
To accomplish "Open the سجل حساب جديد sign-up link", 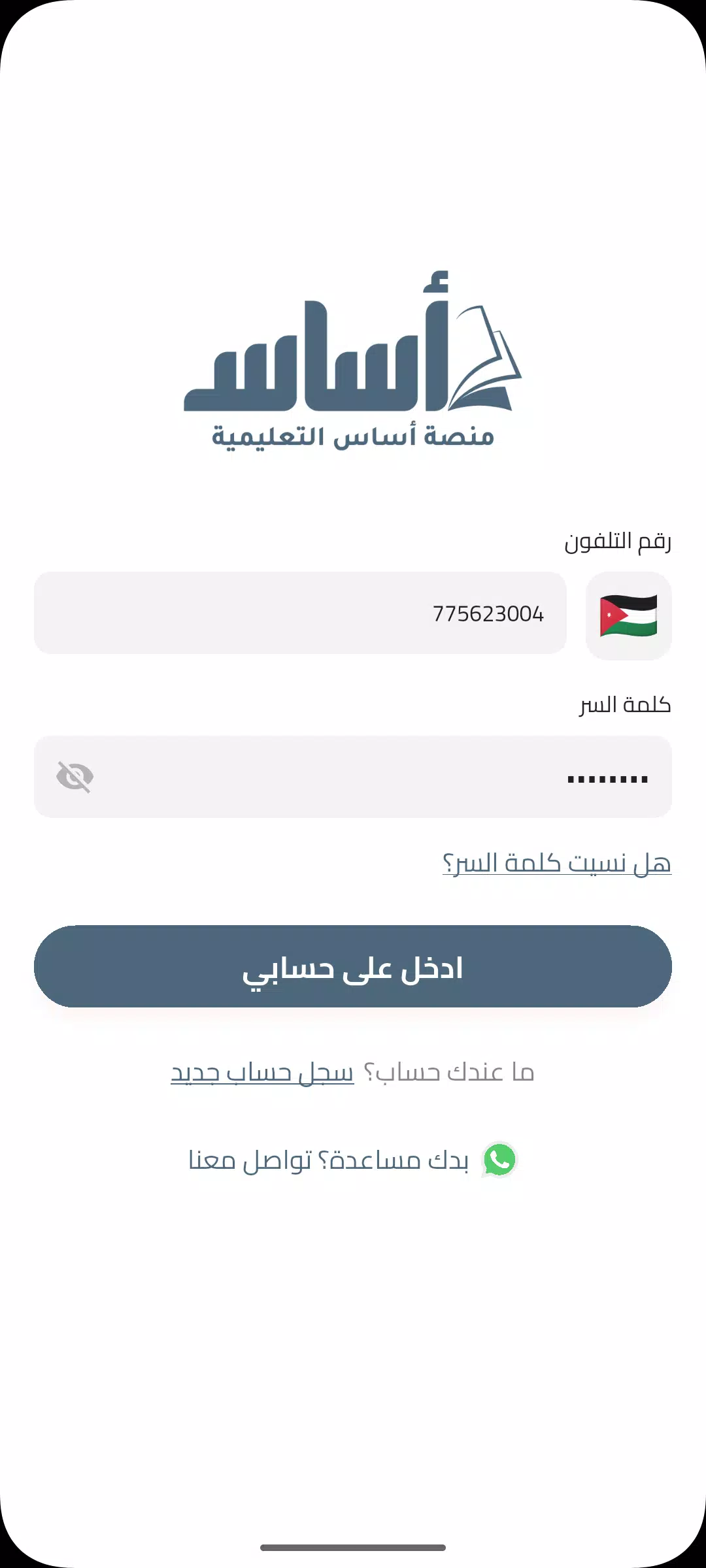I will [x=262, y=1072].
